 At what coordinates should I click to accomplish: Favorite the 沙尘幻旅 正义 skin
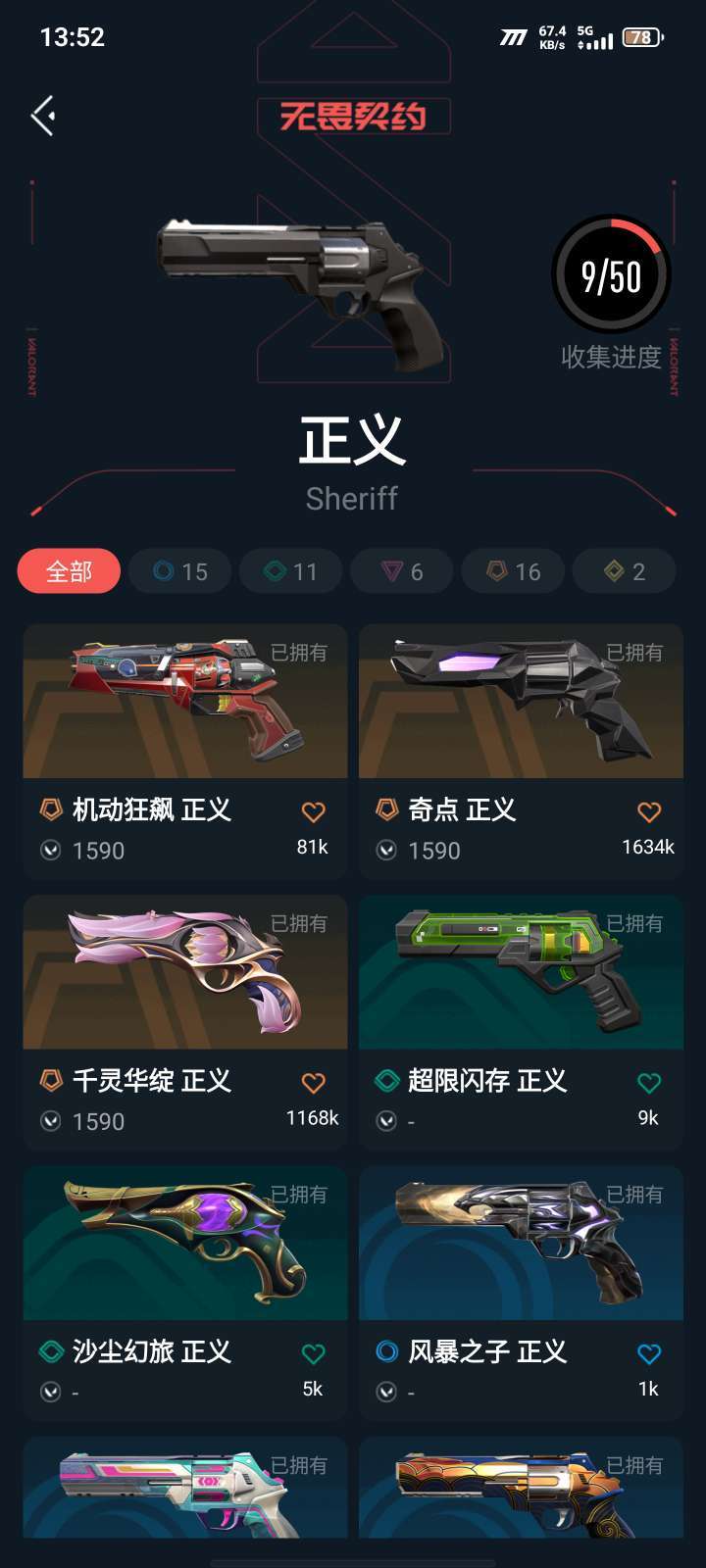pos(313,1353)
